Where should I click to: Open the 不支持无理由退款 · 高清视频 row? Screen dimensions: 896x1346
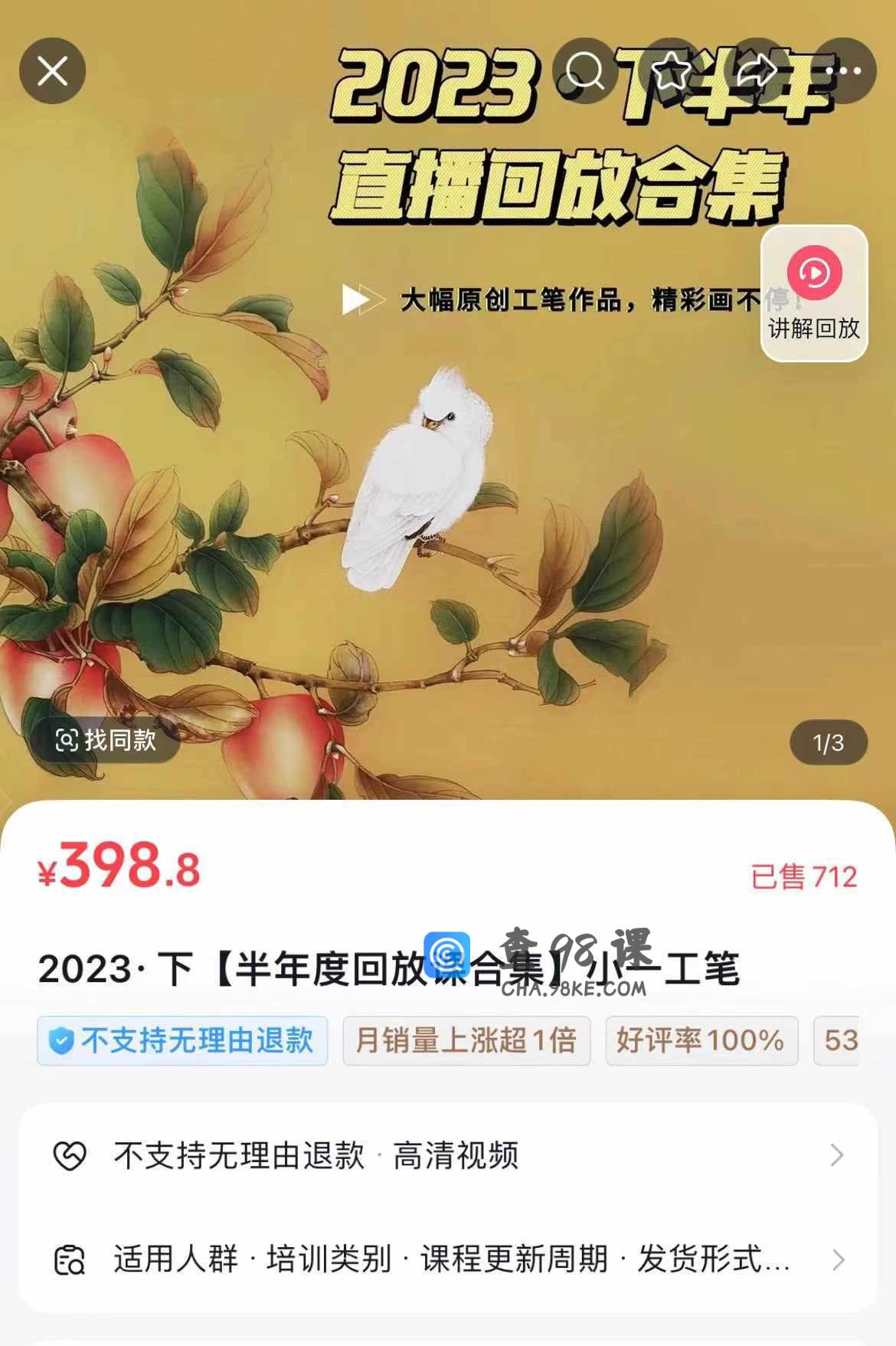[x=448, y=1155]
